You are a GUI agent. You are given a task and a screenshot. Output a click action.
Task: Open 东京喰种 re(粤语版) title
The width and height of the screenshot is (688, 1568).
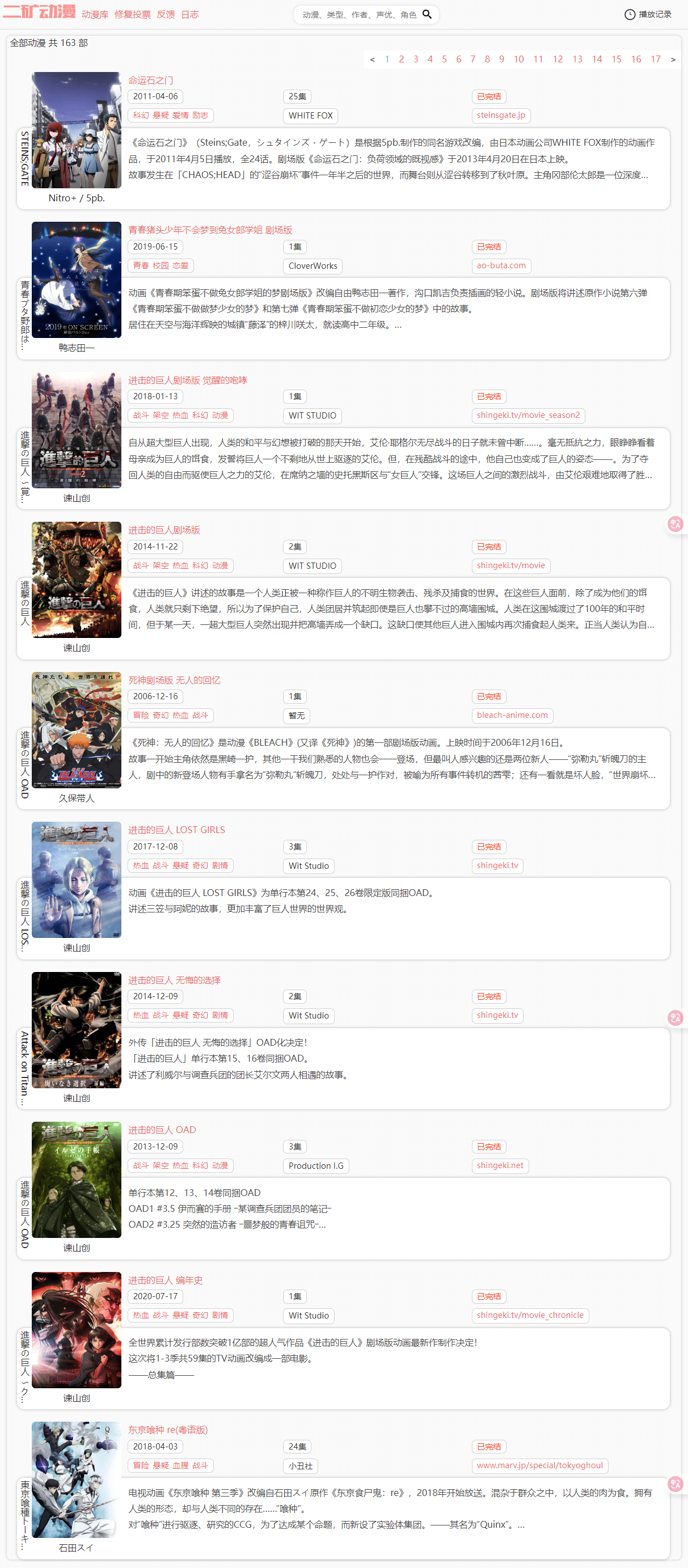click(x=167, y=1430)
